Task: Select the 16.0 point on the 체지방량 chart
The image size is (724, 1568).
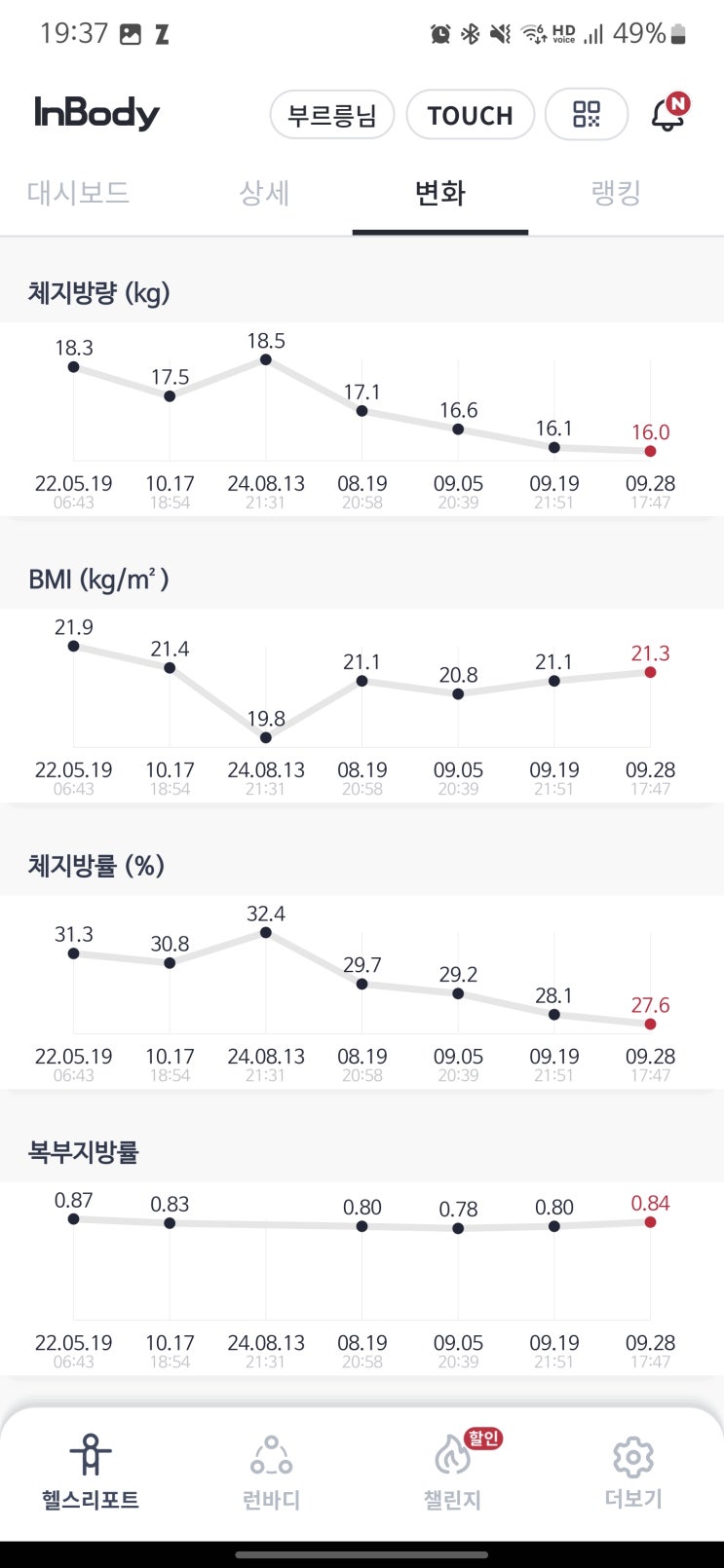Action: pyautogui.click(x=650, y=451)
